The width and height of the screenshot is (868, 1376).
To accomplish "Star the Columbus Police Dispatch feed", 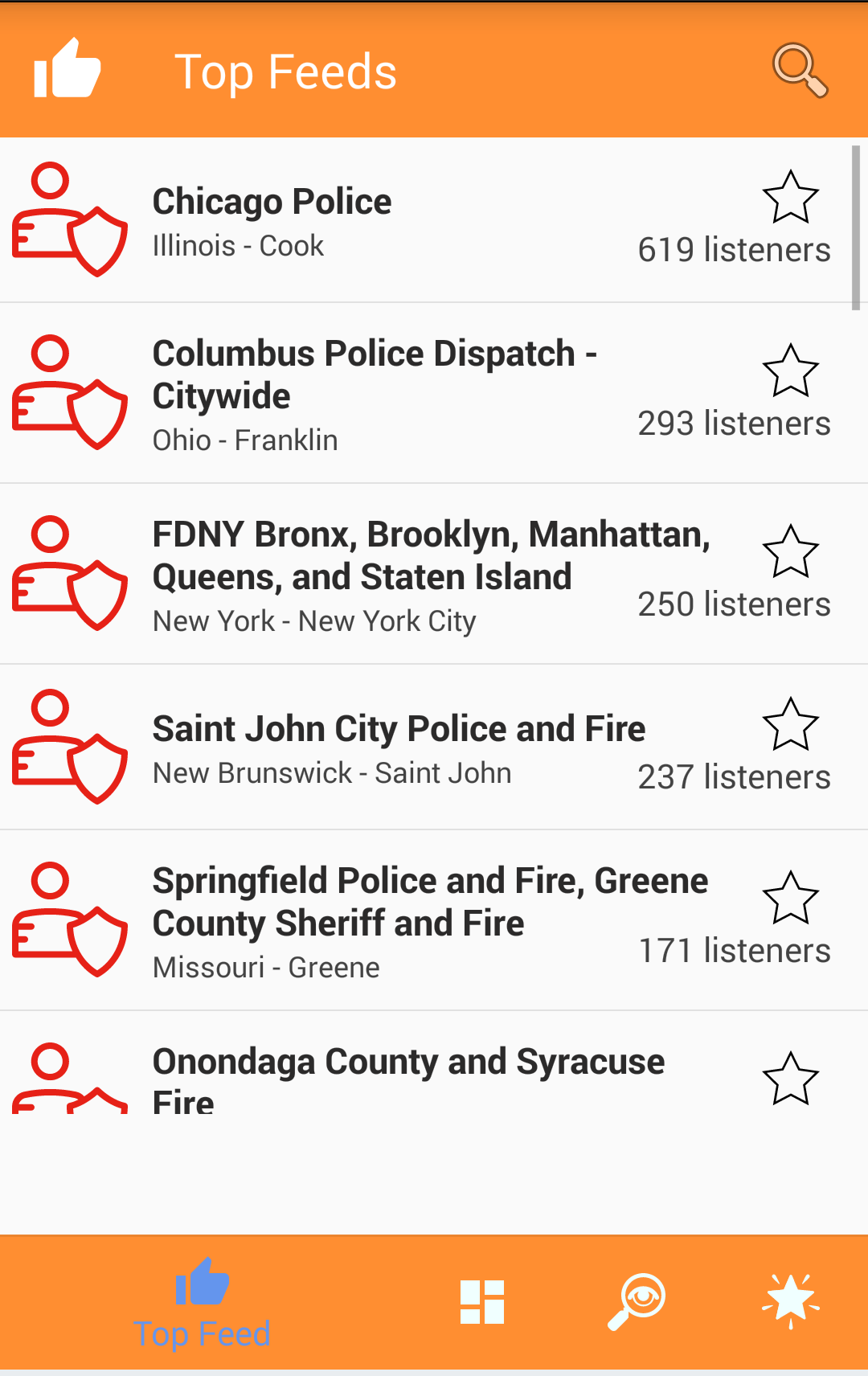I will [x=791, y=371].
